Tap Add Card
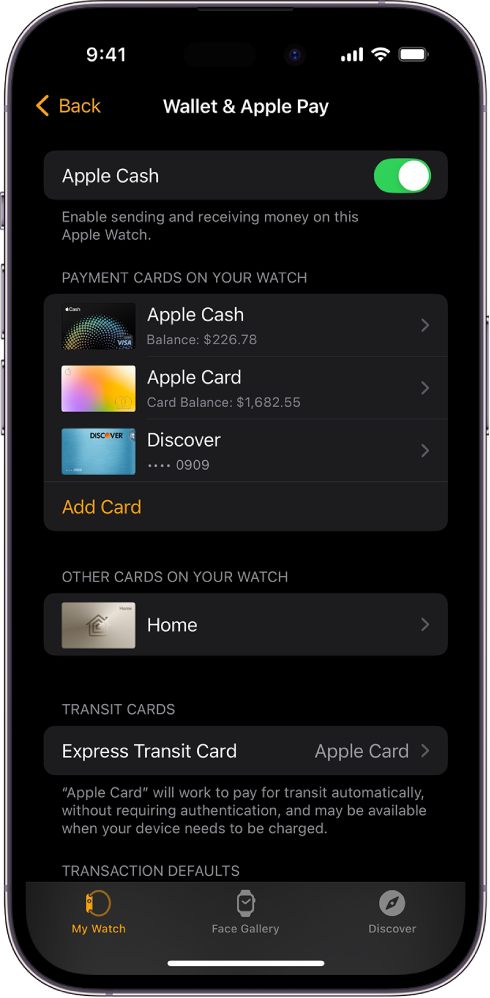Viewport: 490px width, 998px height. [x=102, y=507]
